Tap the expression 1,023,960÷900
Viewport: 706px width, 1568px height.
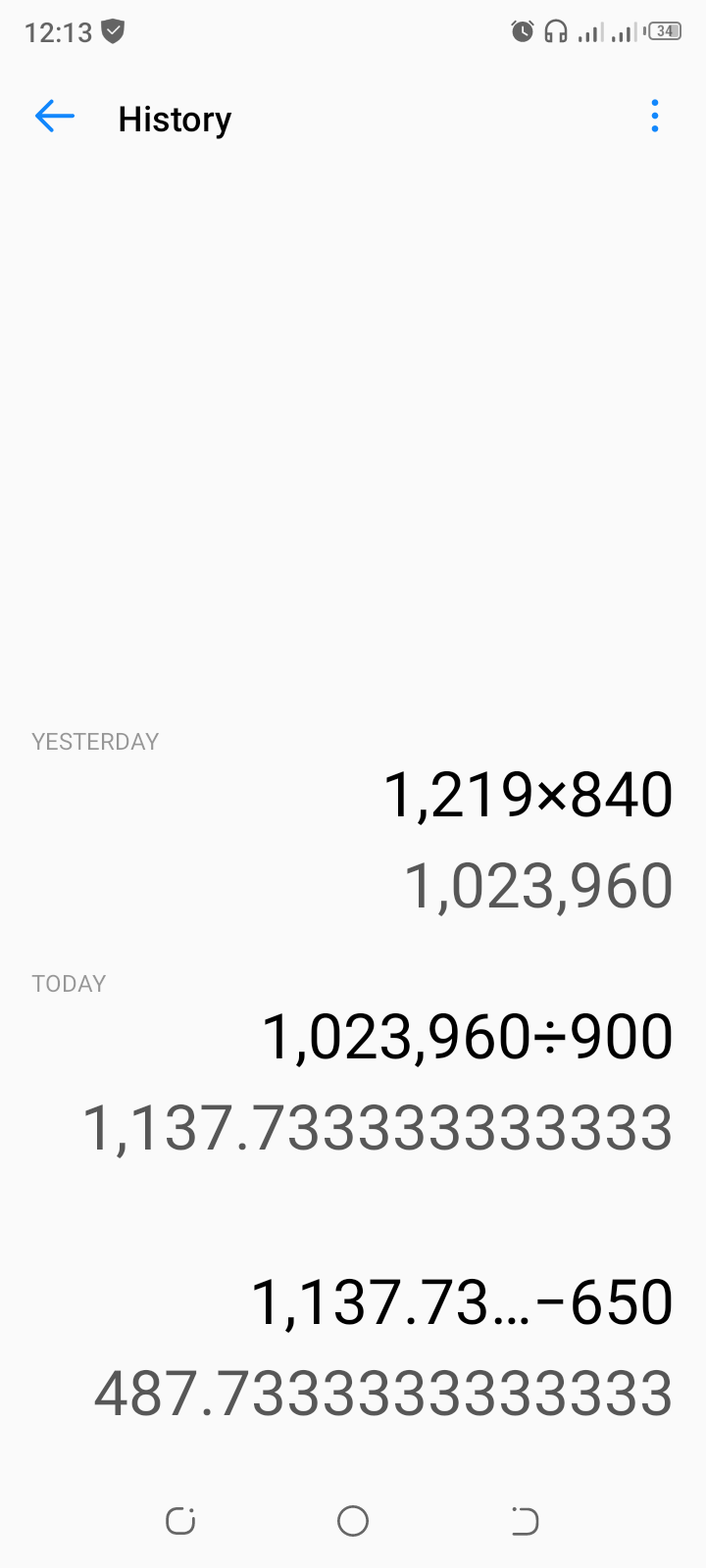[x=466, y=1036]
